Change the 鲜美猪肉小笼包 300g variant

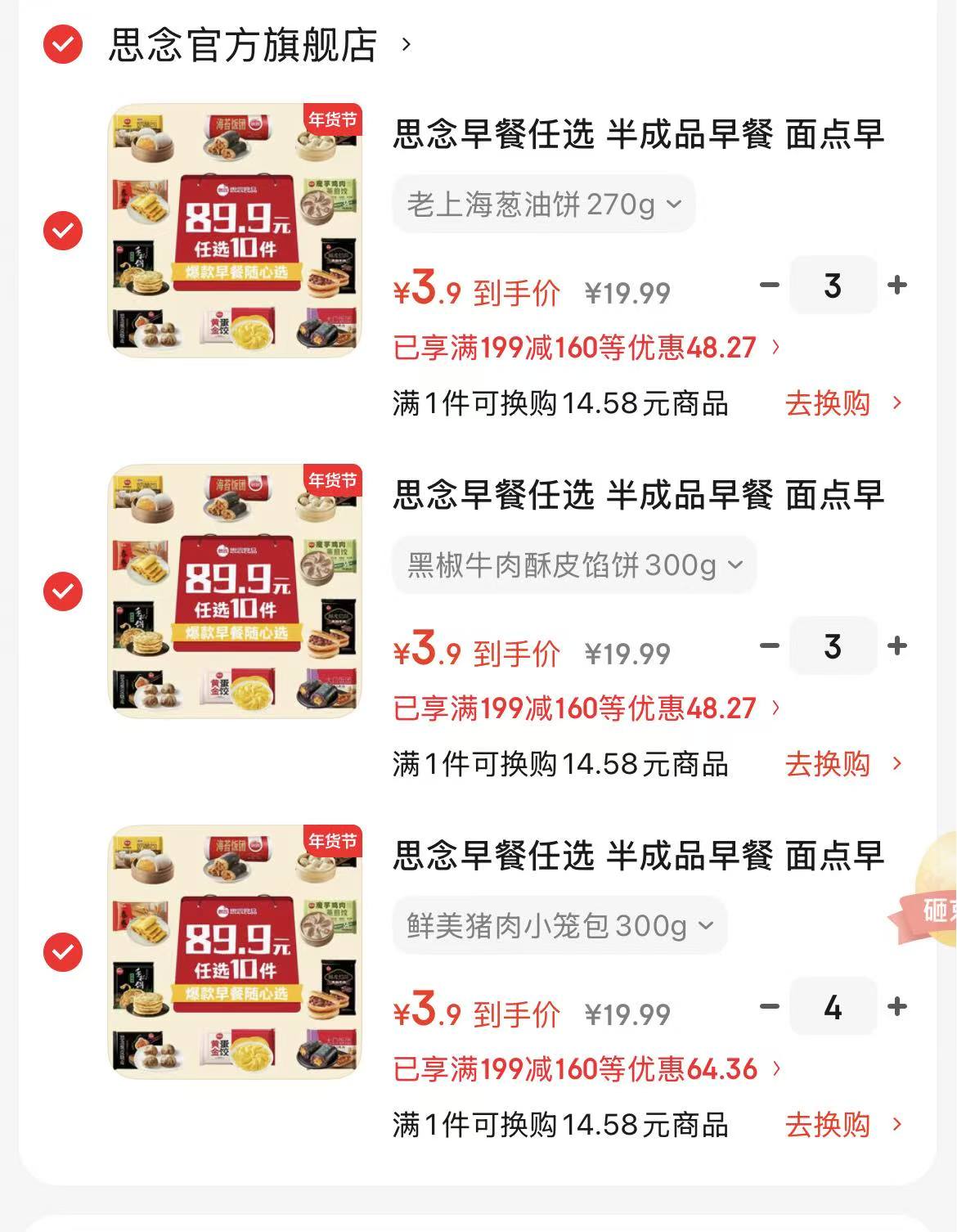(559, 926)
